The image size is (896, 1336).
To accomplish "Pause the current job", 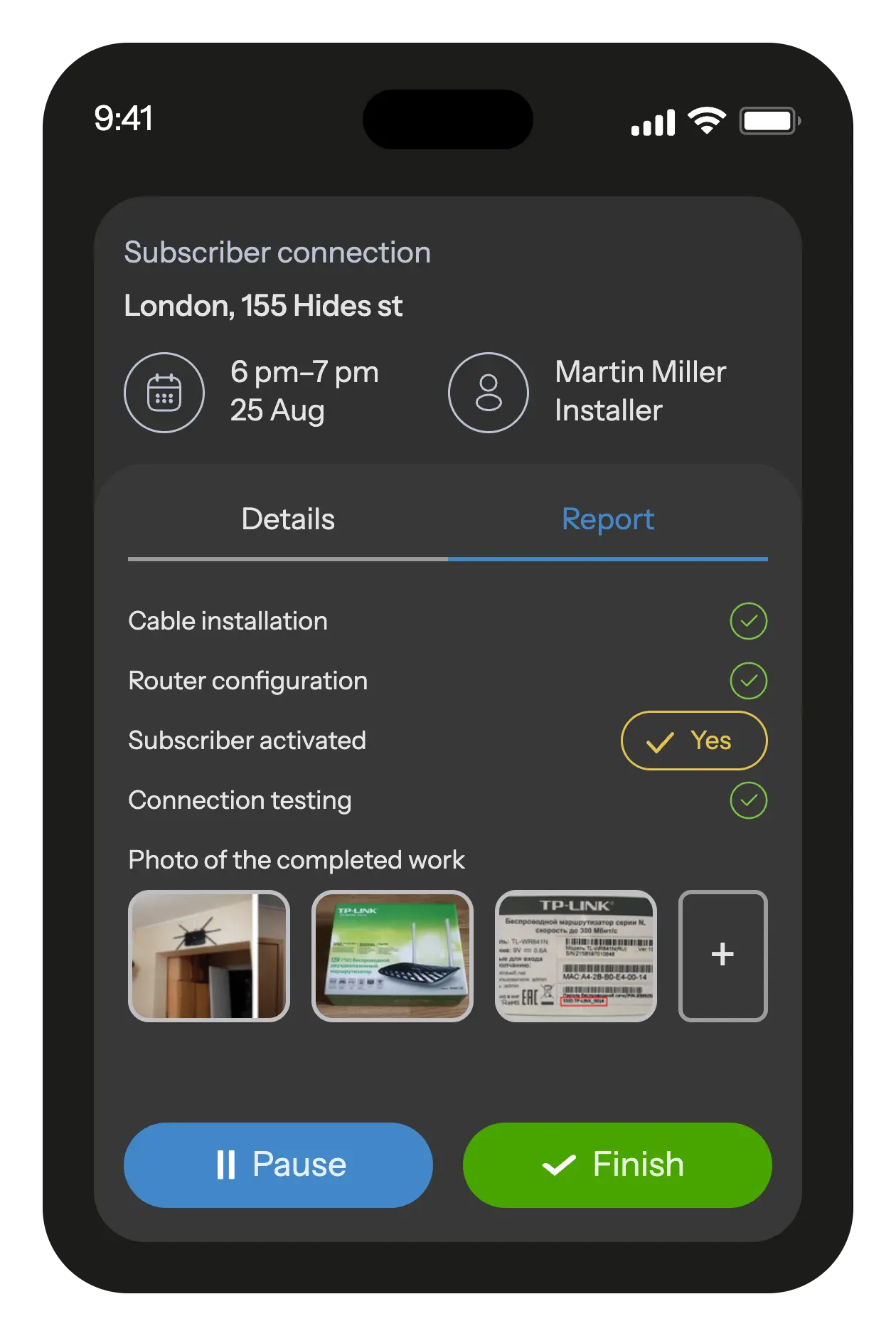I will click(278, 1165).
